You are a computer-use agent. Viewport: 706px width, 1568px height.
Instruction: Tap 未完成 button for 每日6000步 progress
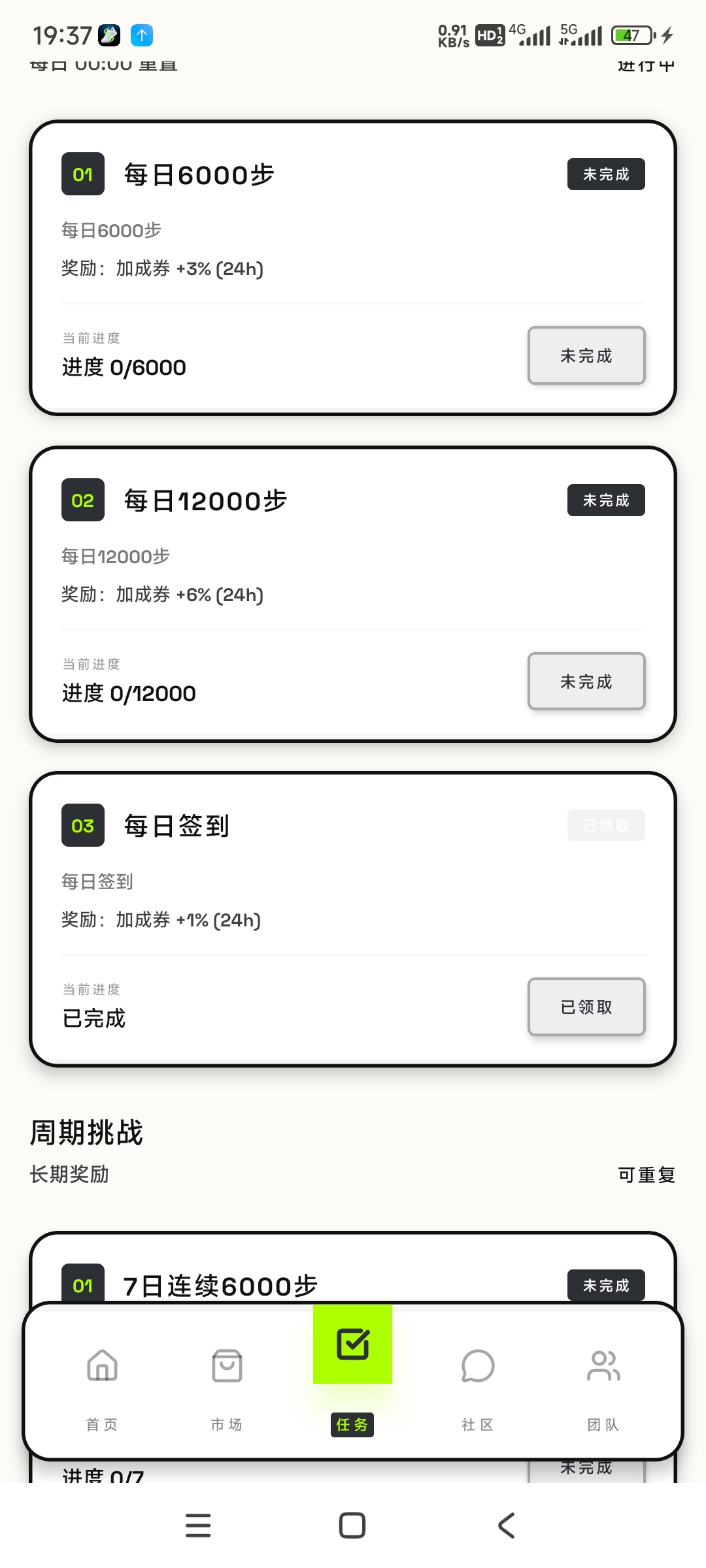pyautogui.click(x=586, y=355)
